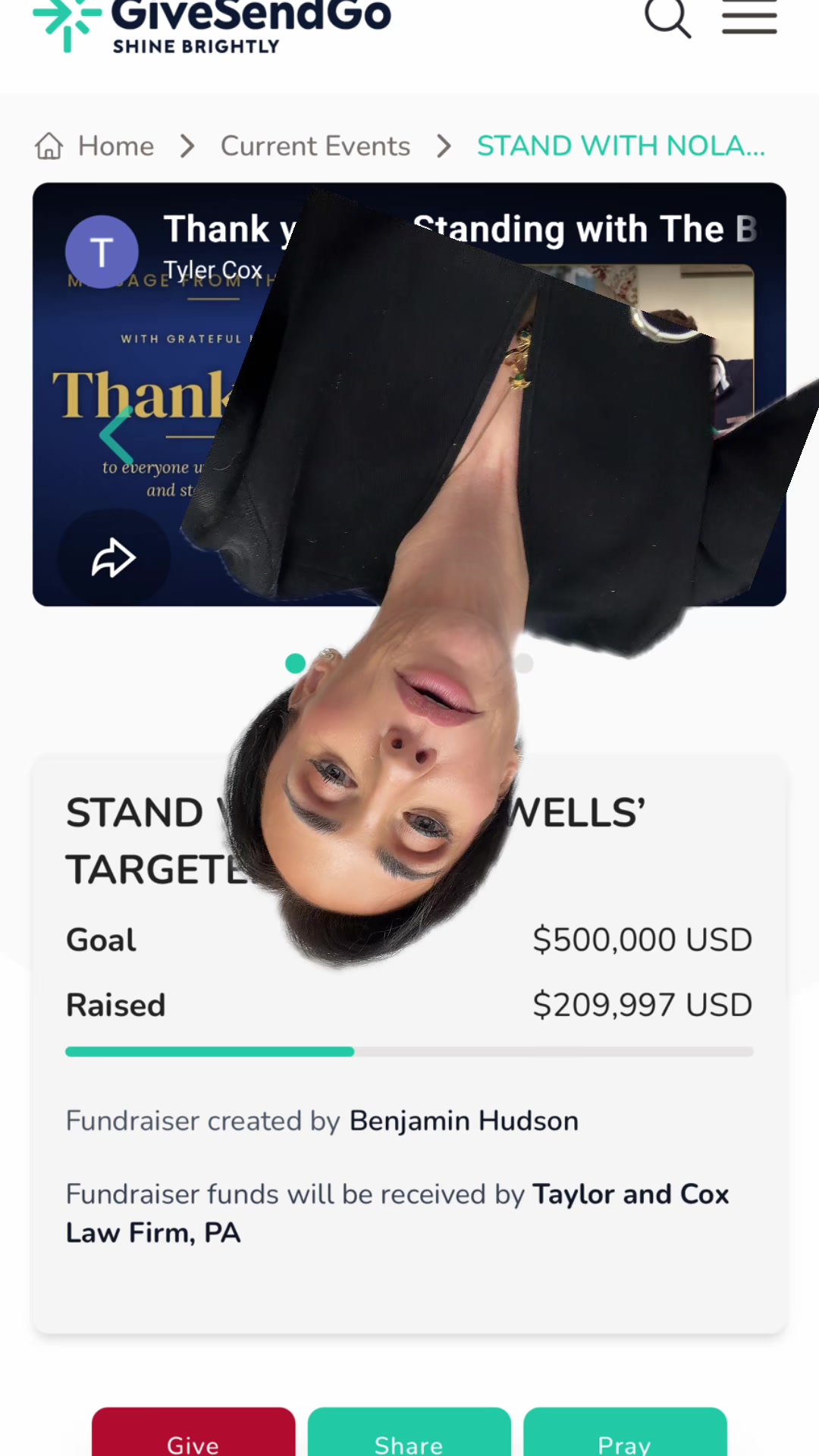Open the hamburger menu
819x1456 pixels.
(x=749, y=17)
